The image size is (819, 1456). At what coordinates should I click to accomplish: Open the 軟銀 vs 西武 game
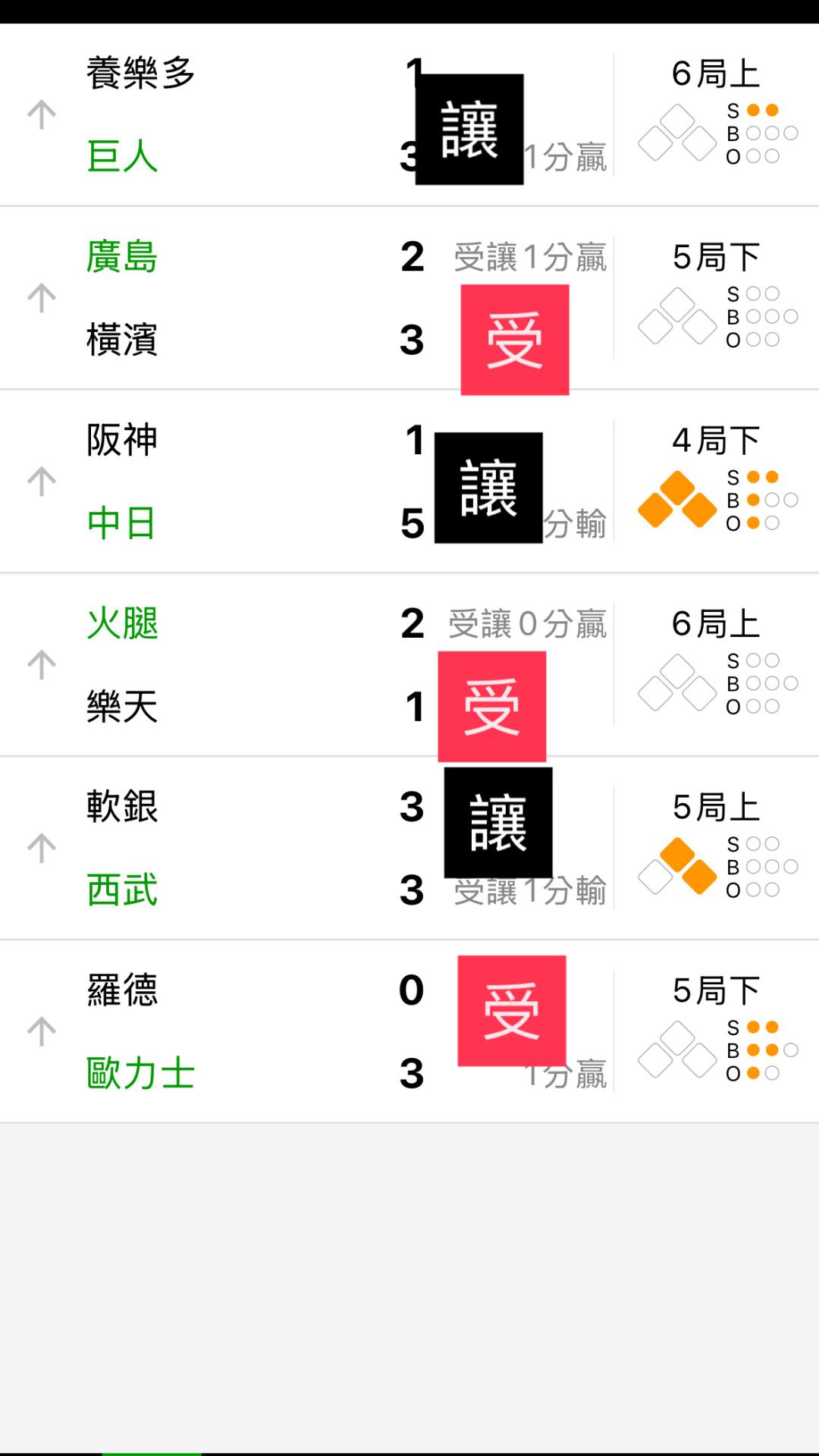(x=409, y=849)
